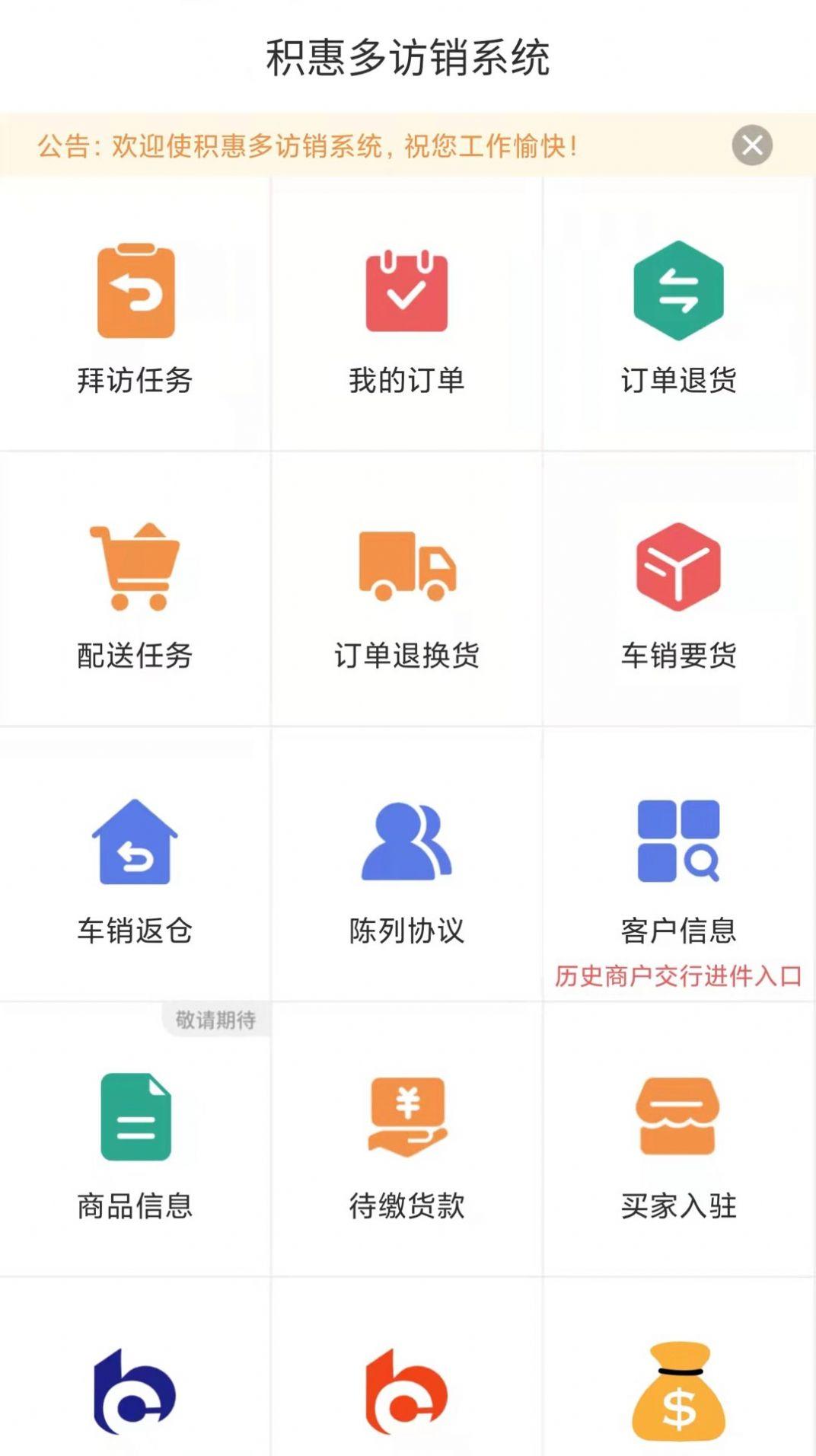Tap the orange-red bank logo tile
Image resolution: width=816 pixels, height=1456 pixels.
pos(407,1368)
